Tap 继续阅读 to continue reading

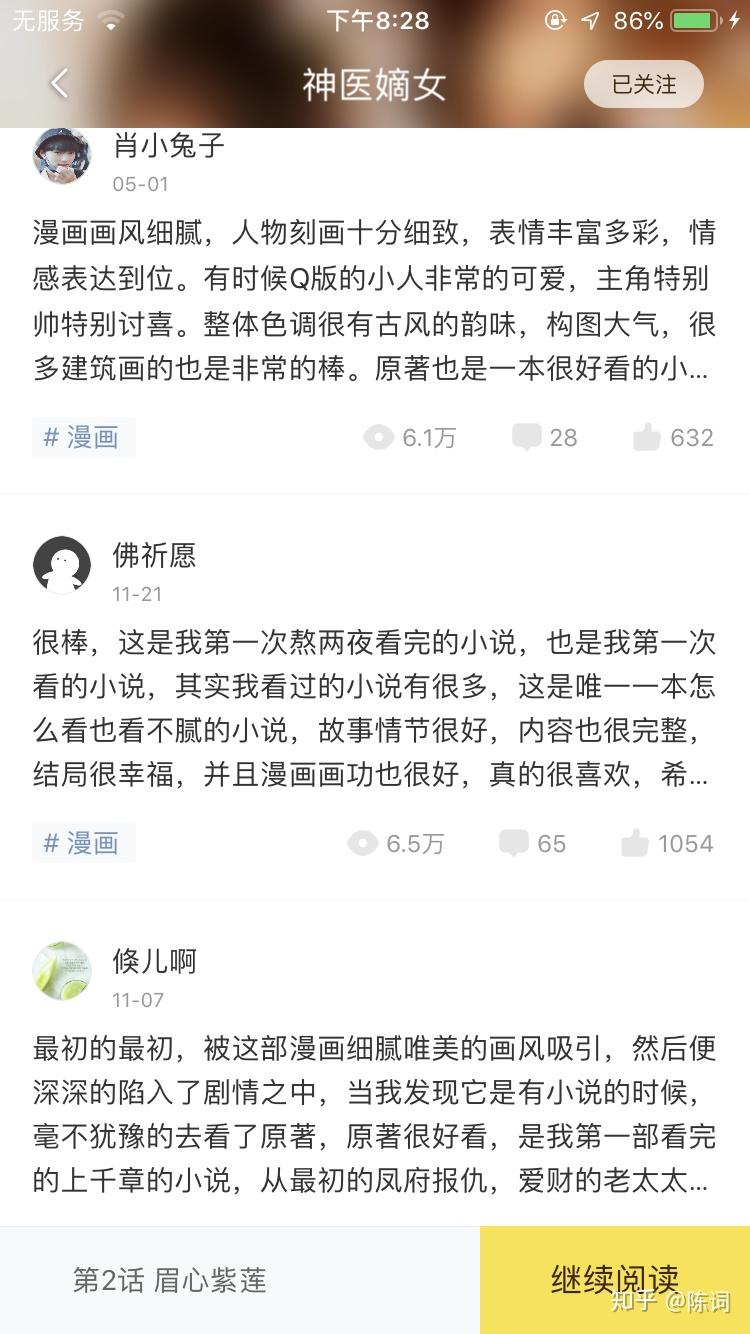(614, 1280)
